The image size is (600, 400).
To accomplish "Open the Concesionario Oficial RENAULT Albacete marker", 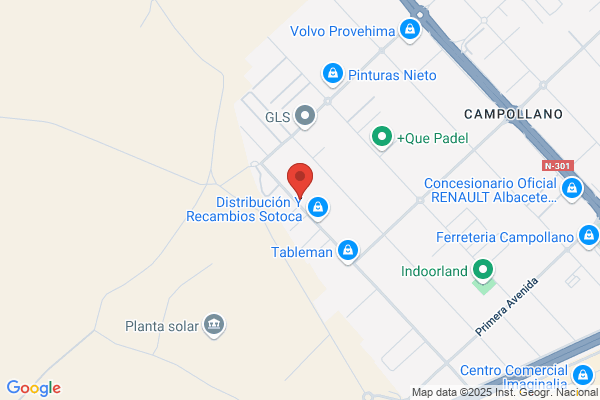I will click(x=572, y=189).
